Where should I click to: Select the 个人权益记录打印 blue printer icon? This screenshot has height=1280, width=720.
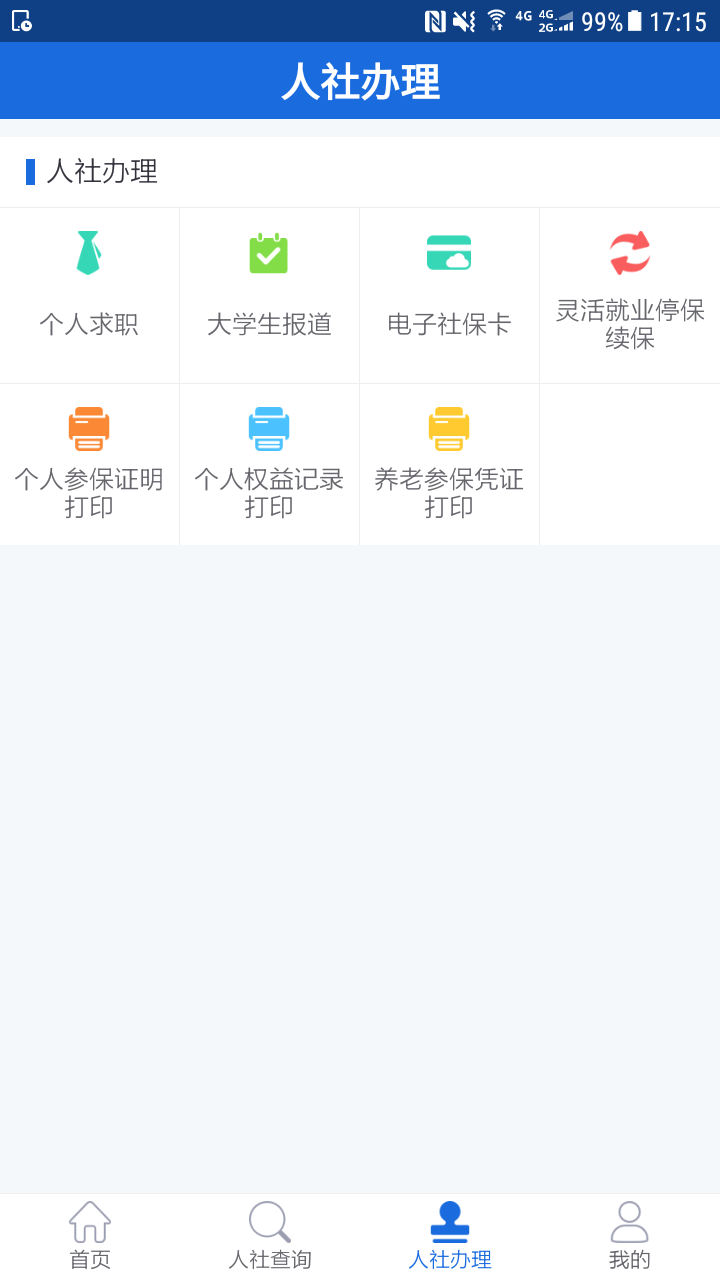tap(269, 428)
